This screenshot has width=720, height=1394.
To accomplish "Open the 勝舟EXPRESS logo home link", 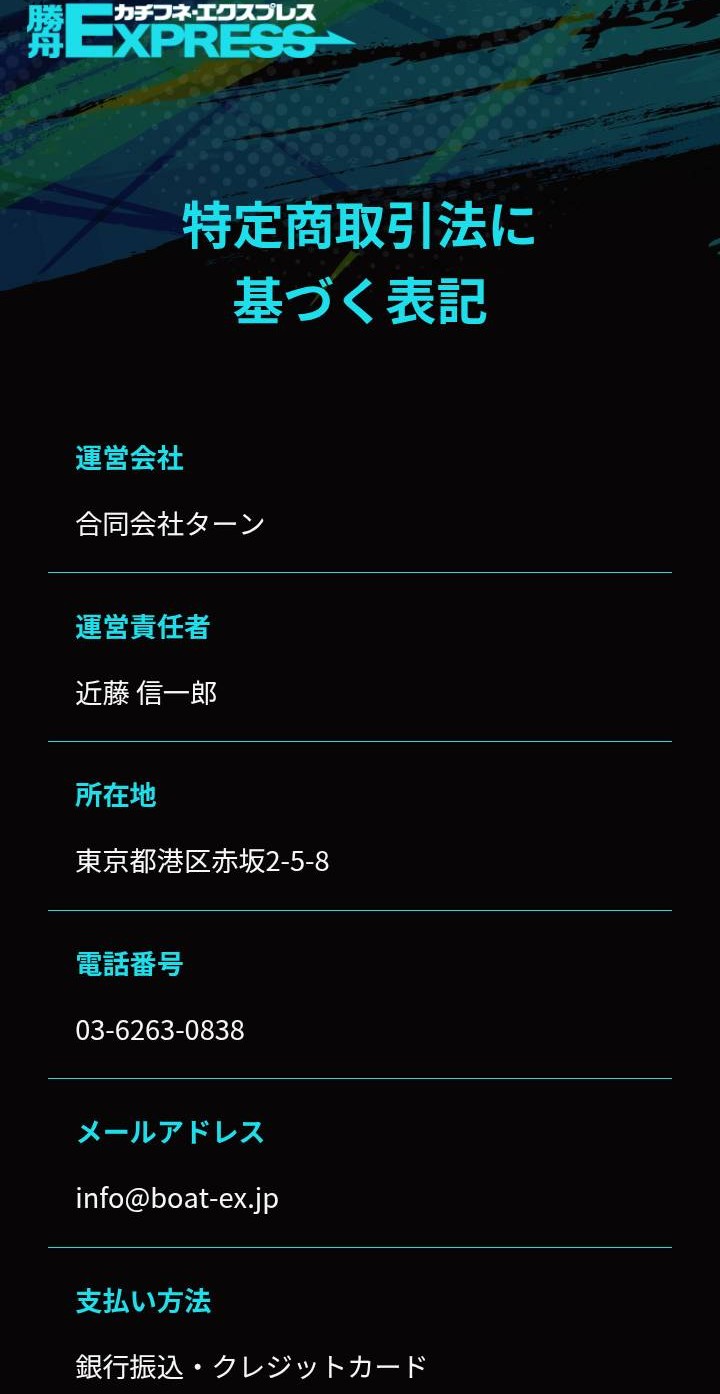I will coord(188,32).
